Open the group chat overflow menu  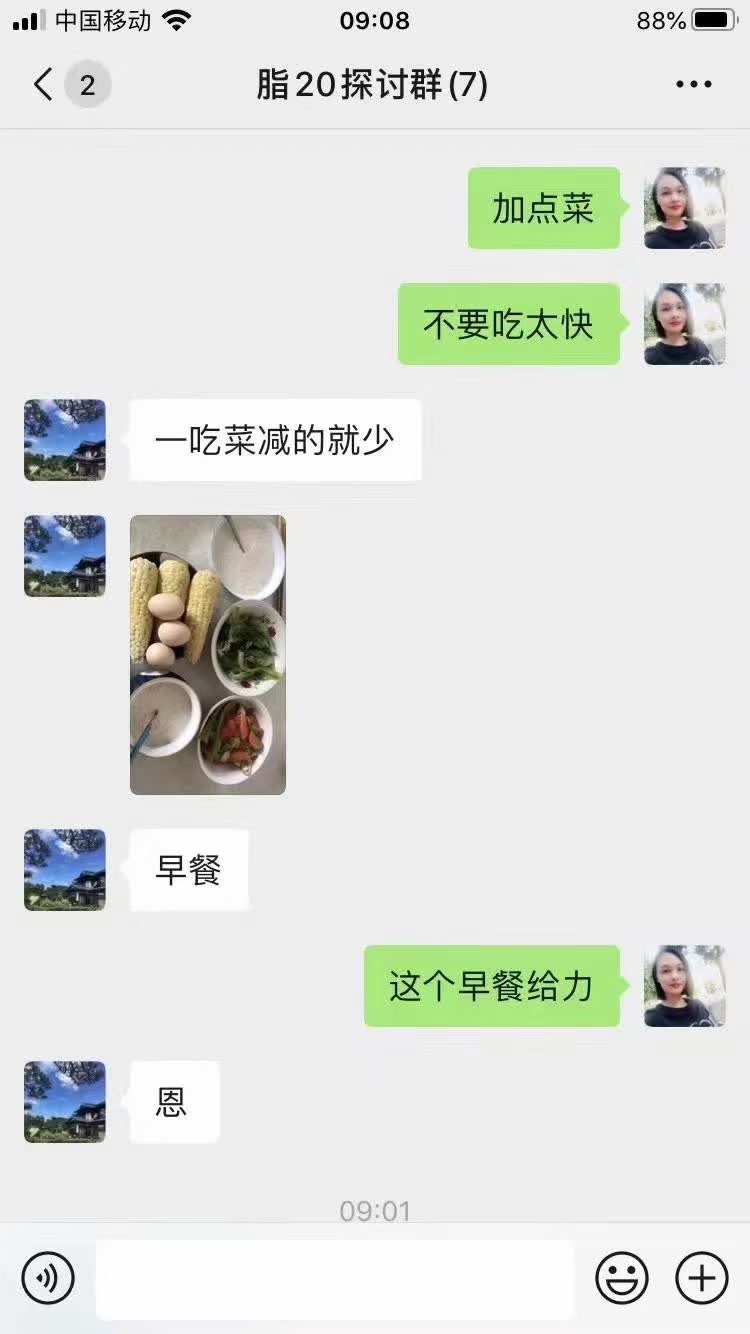(x=693, y=85)
